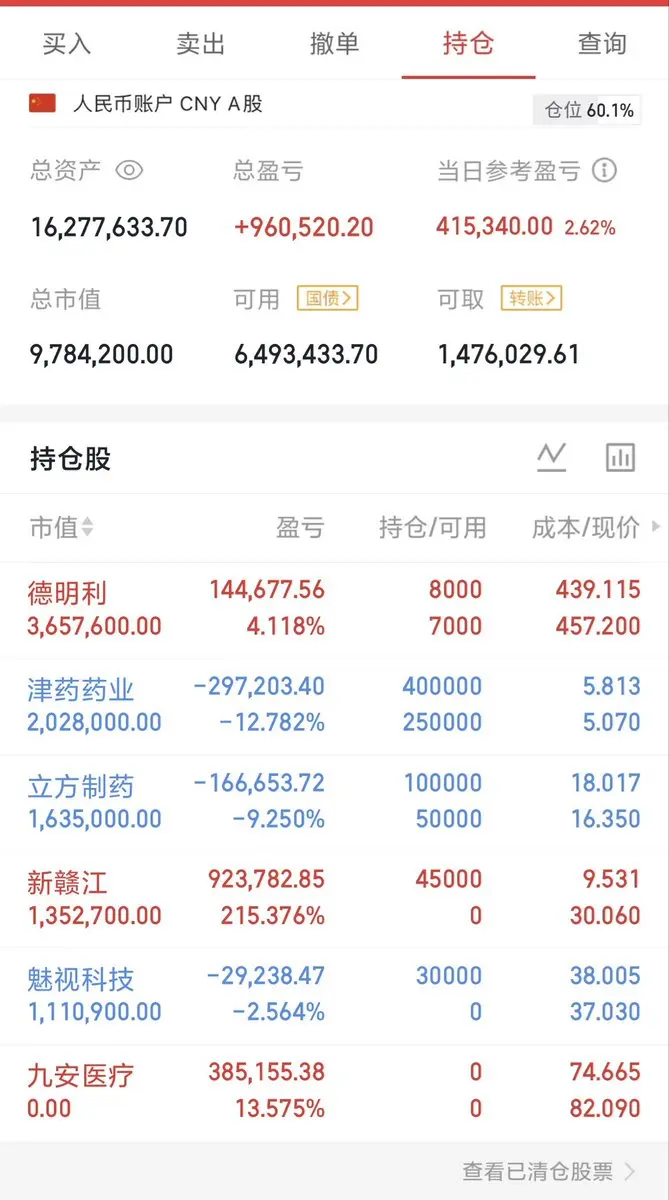Switch to the 买入 tab
The height and width of the screenshot is (1200, 669).
[67, 44]
